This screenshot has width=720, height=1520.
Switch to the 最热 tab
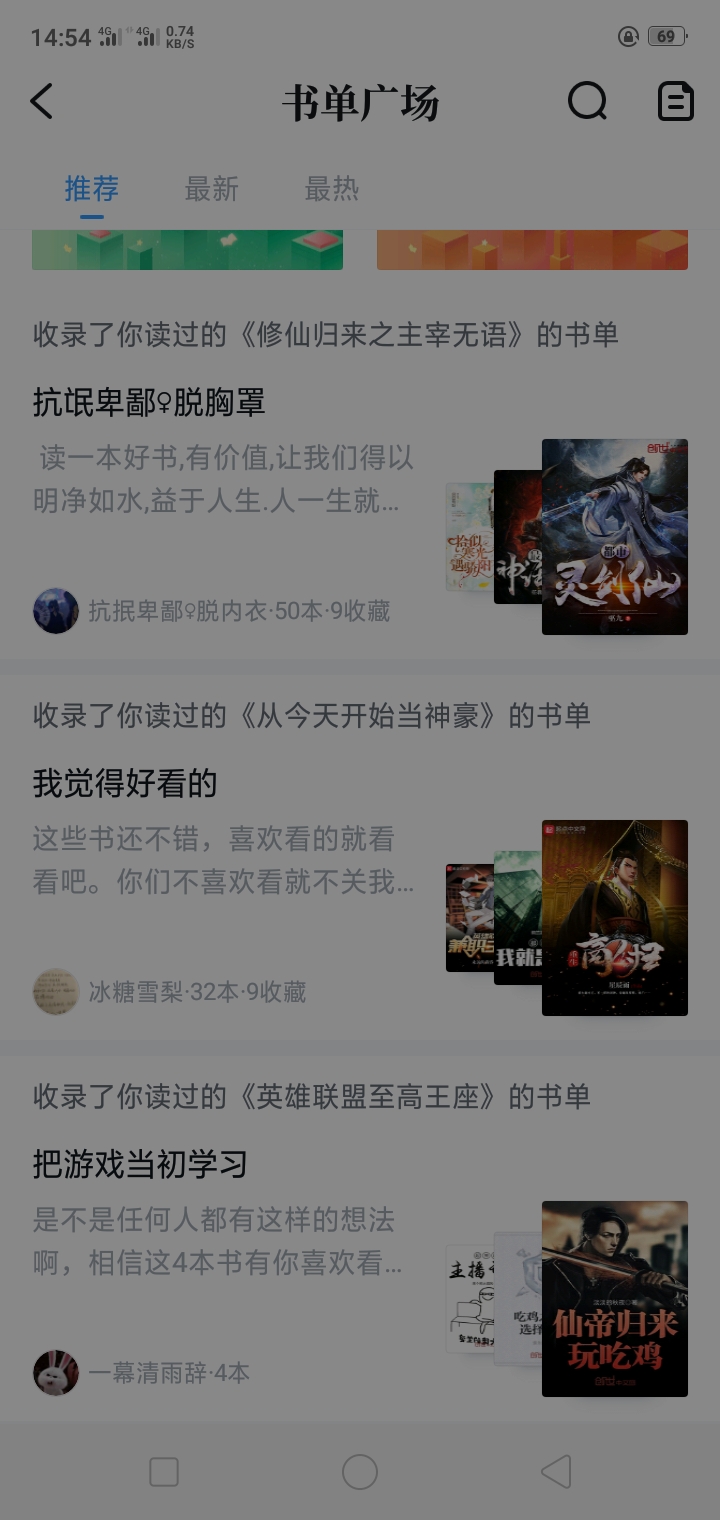tap(331, 188)
